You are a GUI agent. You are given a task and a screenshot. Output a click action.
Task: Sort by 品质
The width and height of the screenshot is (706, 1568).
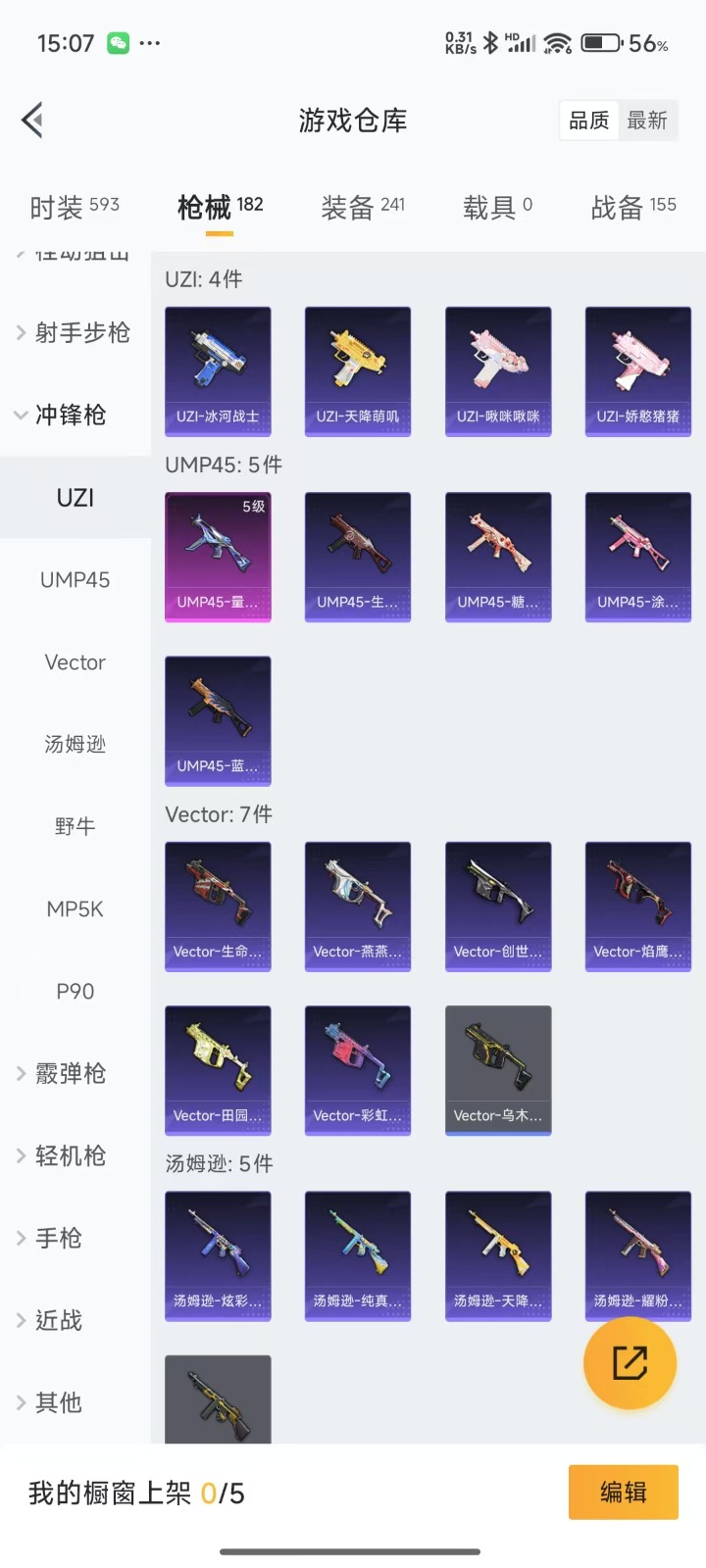tap(589, 121)
